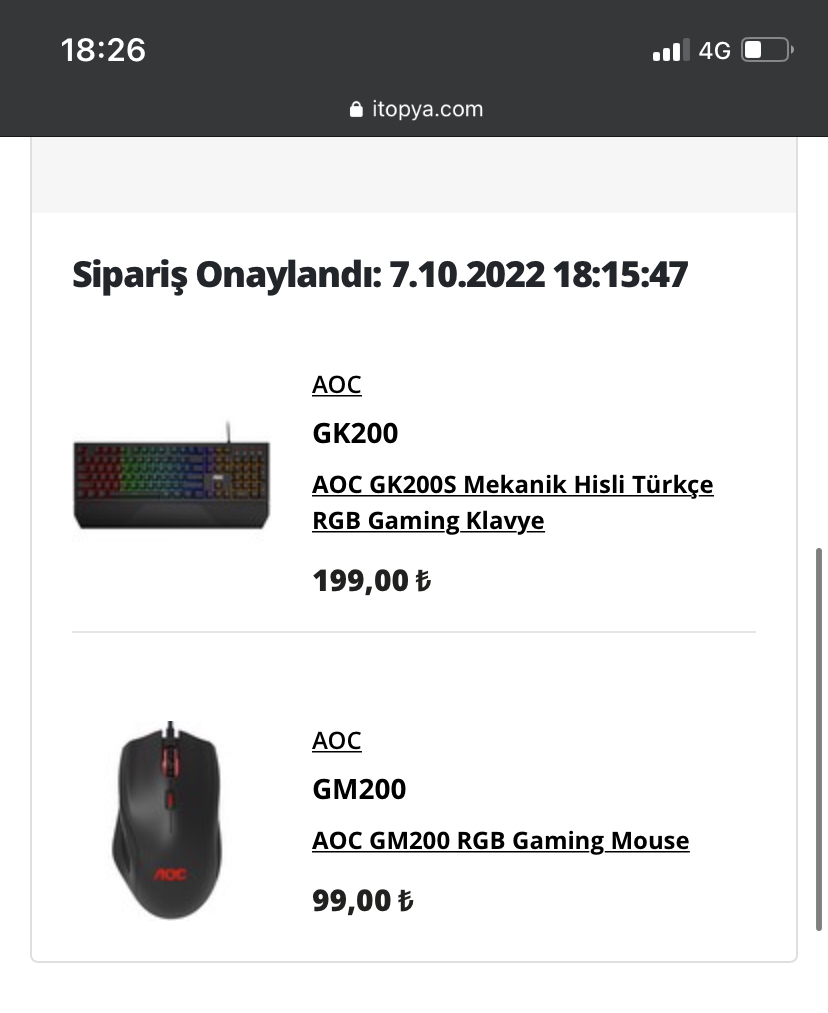Open the AOC GM200 RGB Gaming Mouse link
The width and height of the screenshot is (828, 1013).
(x=500, y=841)
